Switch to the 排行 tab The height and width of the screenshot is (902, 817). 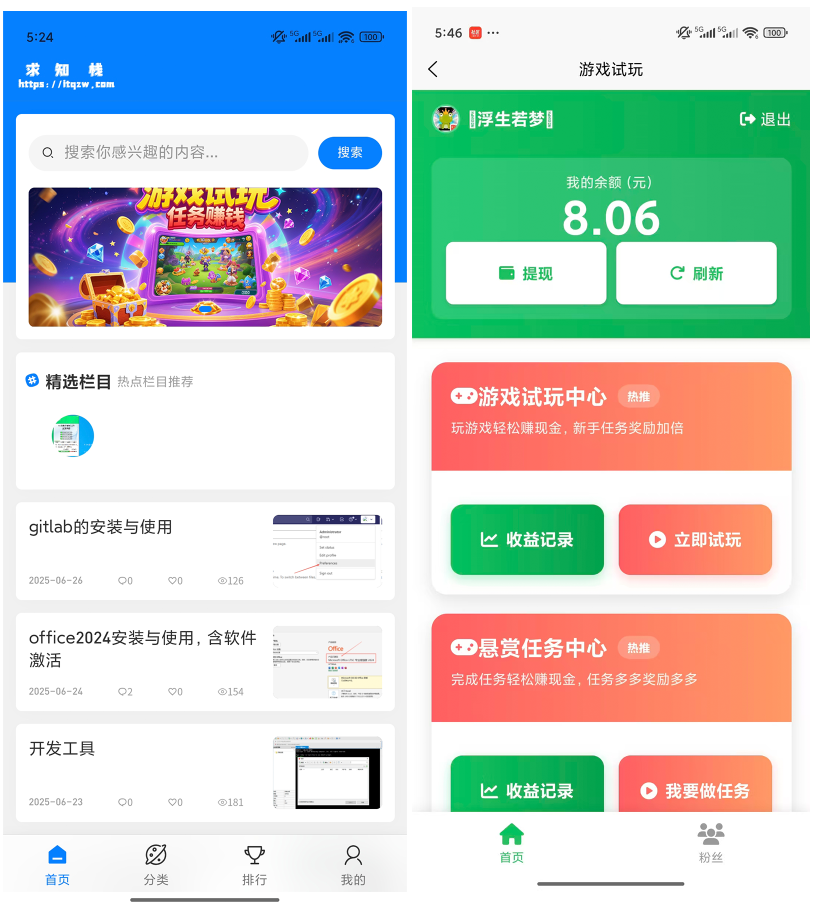click(254, 865)
